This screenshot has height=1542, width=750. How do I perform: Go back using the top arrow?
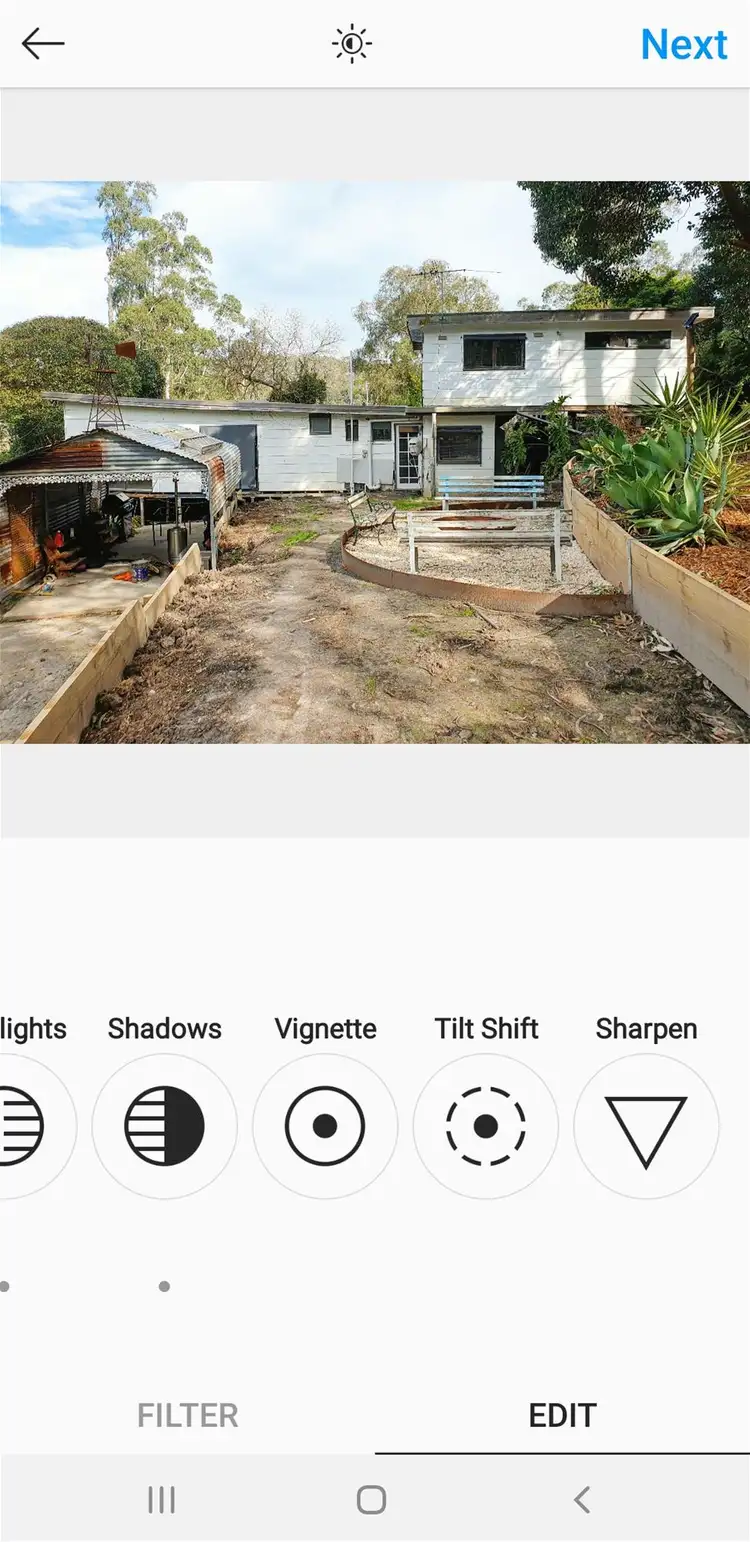43,44
